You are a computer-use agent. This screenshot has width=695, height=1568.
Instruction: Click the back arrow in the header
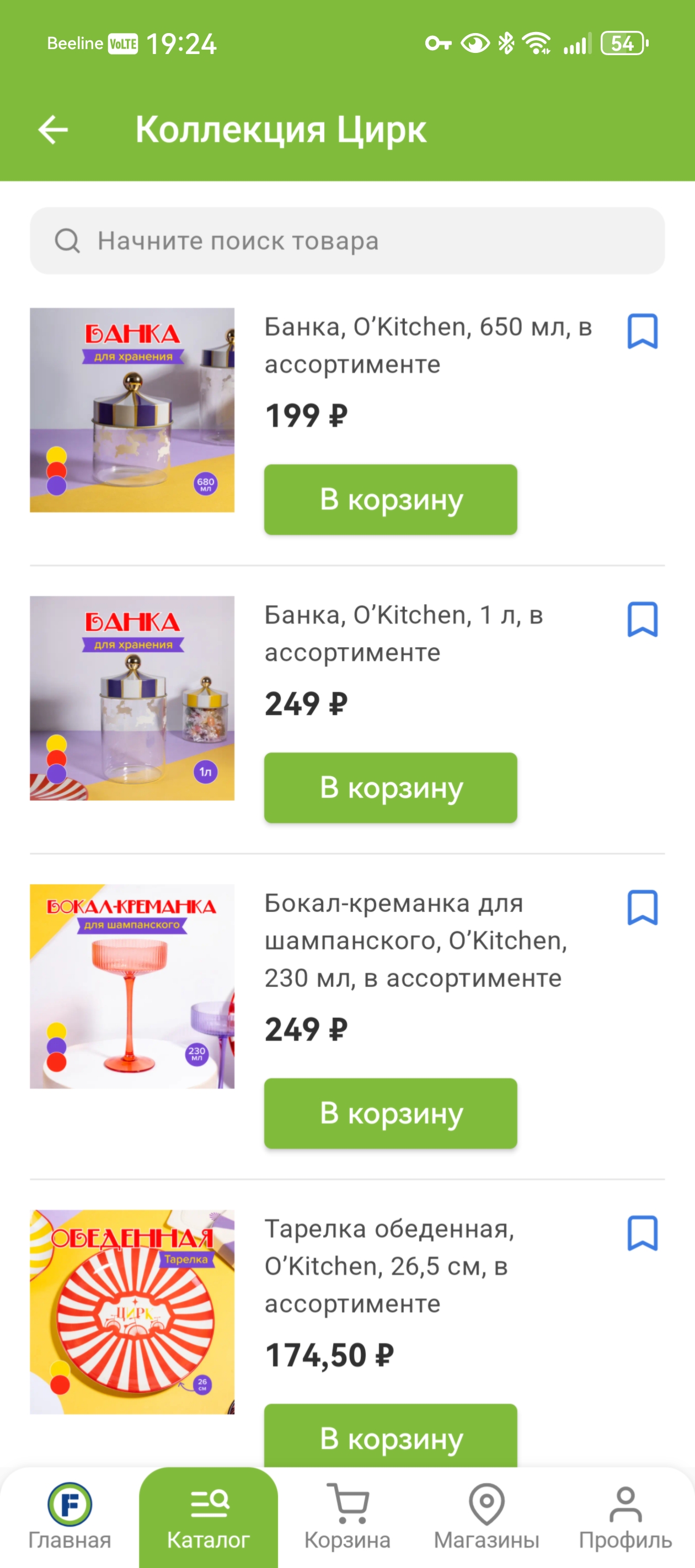[x=52, y=130]
